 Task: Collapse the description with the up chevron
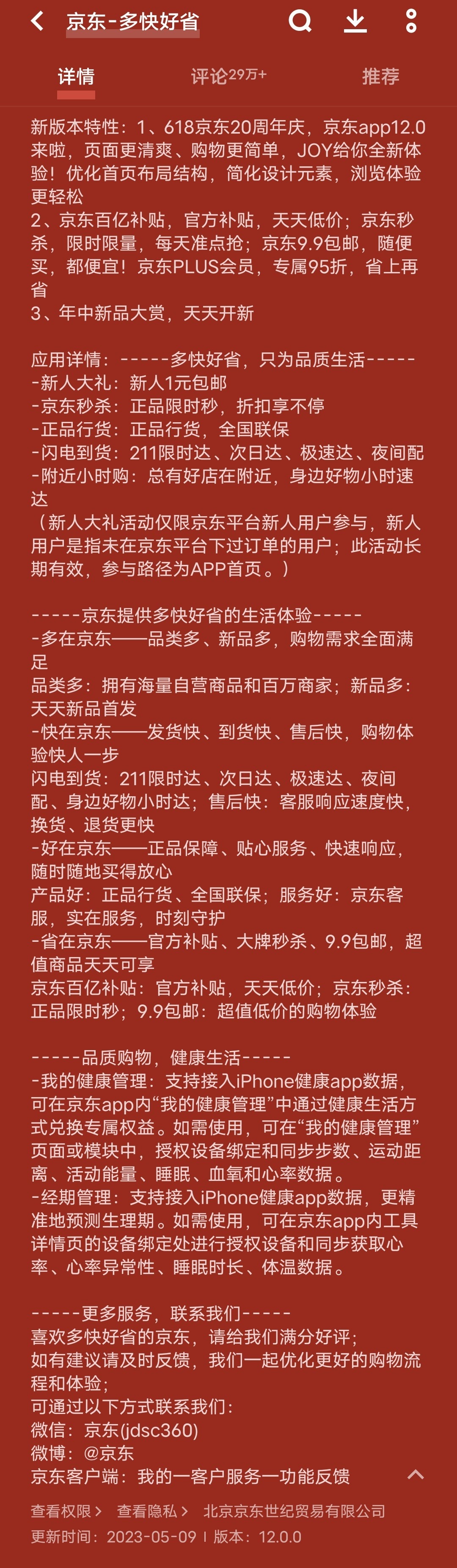pyautogui.click(x=416, y=1474)
